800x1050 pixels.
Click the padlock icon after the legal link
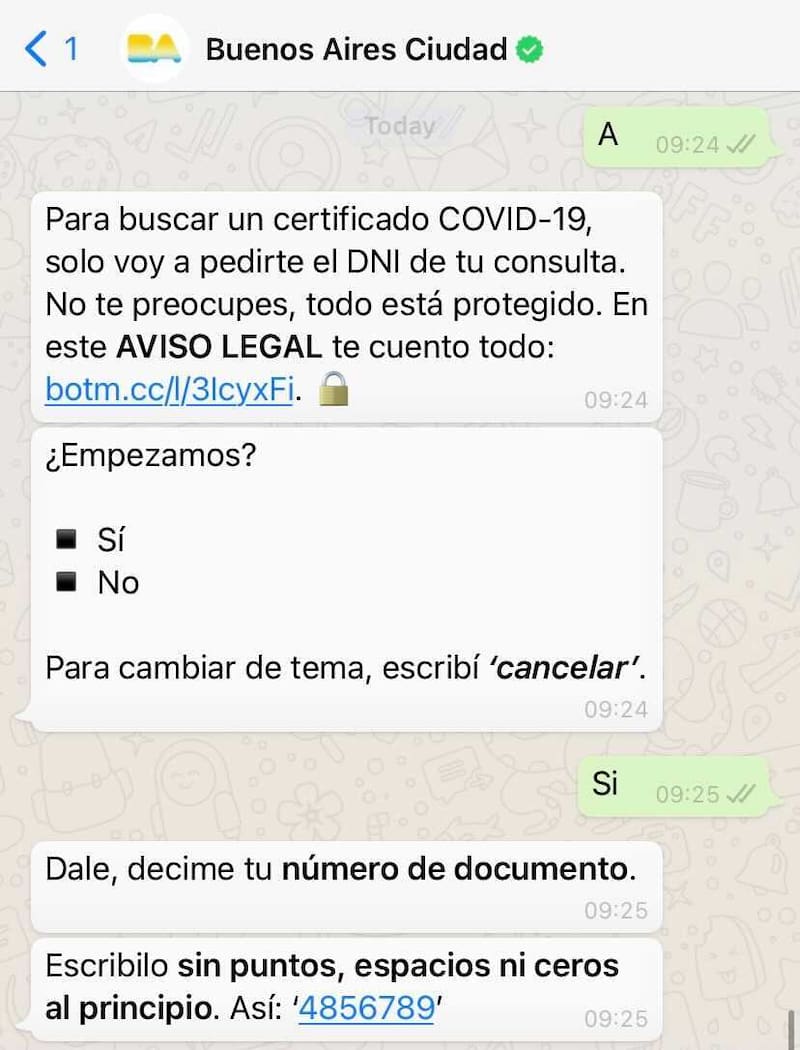tap(332, 392)
